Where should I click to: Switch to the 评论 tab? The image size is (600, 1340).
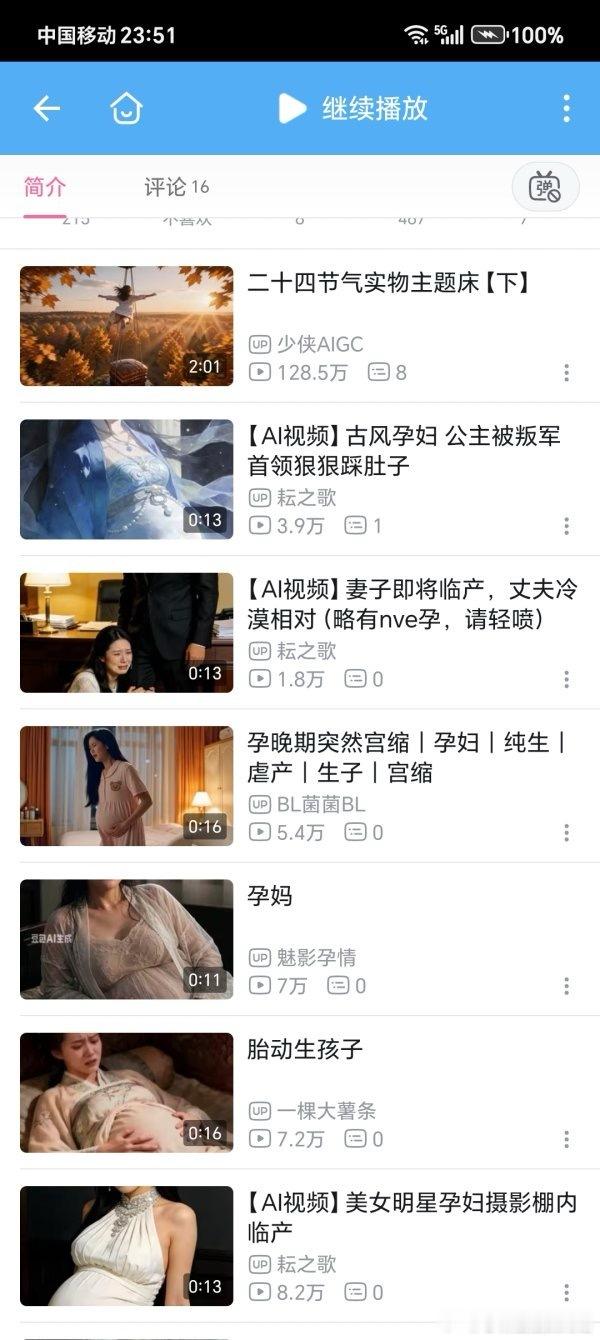coord(176,187)
